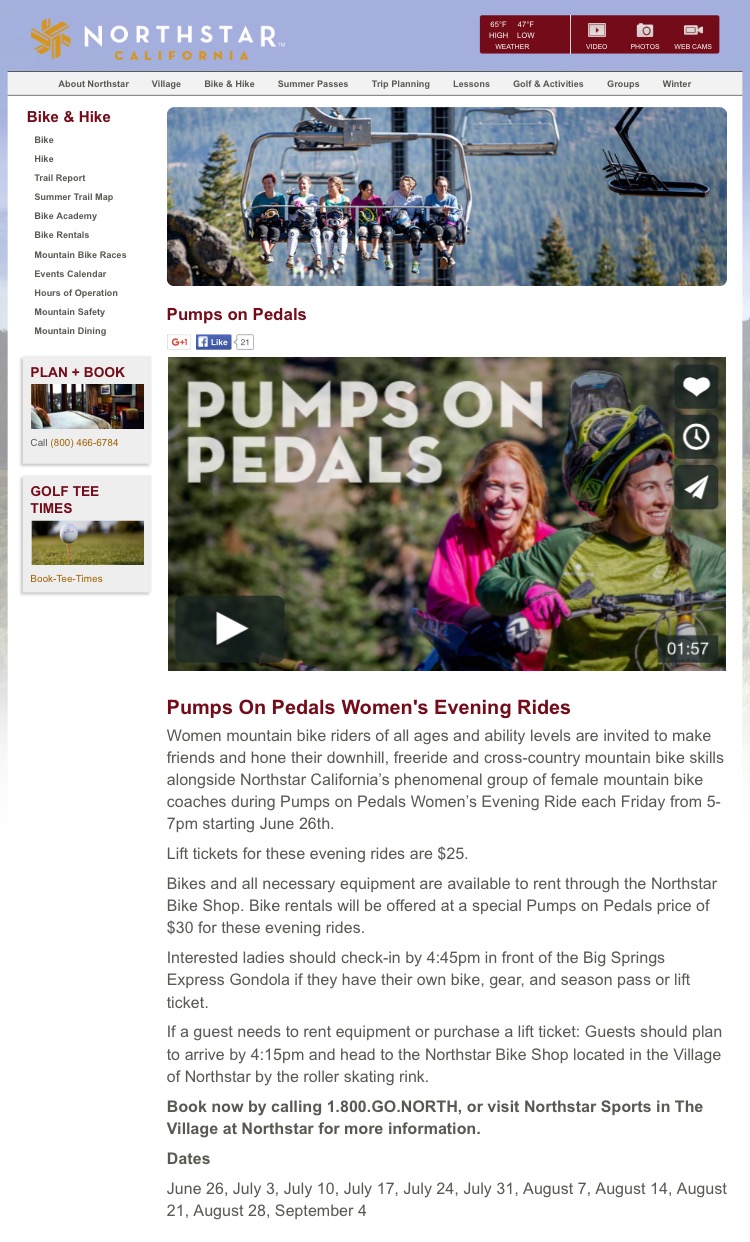Tap the Book-Tee-Times link

point(66,578)
